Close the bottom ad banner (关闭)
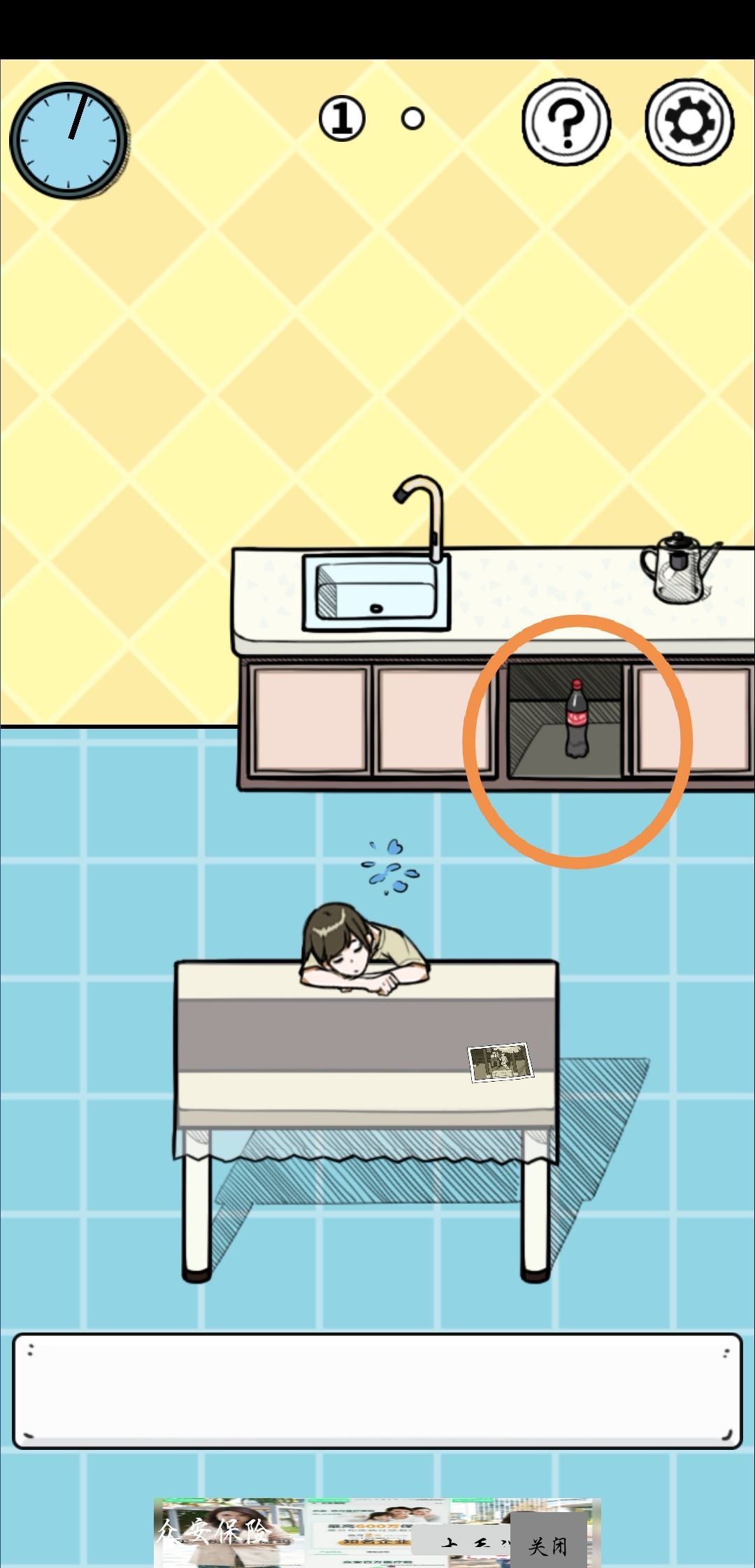The image size is (755, 1568). pos(548,1546)
